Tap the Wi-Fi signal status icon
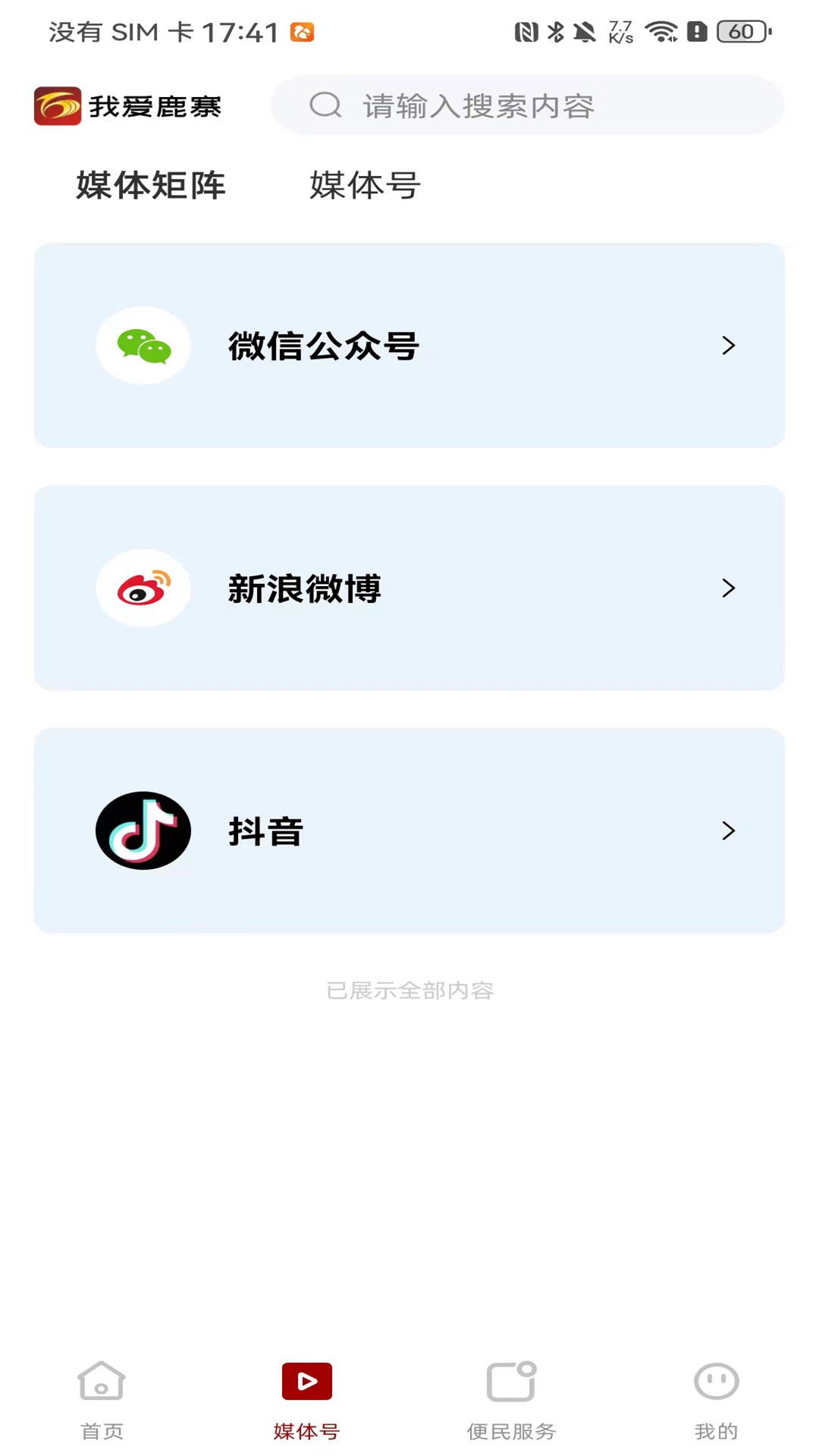 coord(661,32)
